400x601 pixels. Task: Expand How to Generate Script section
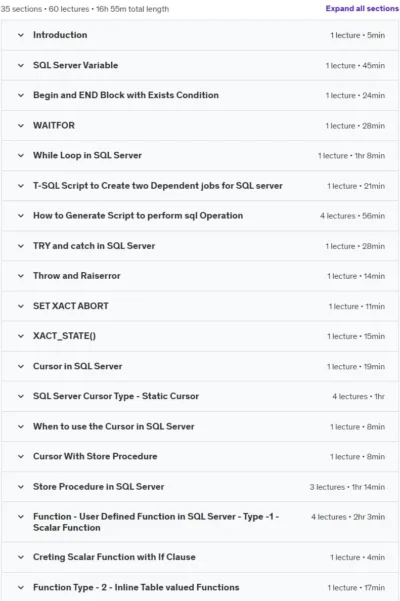pos(200,216)
